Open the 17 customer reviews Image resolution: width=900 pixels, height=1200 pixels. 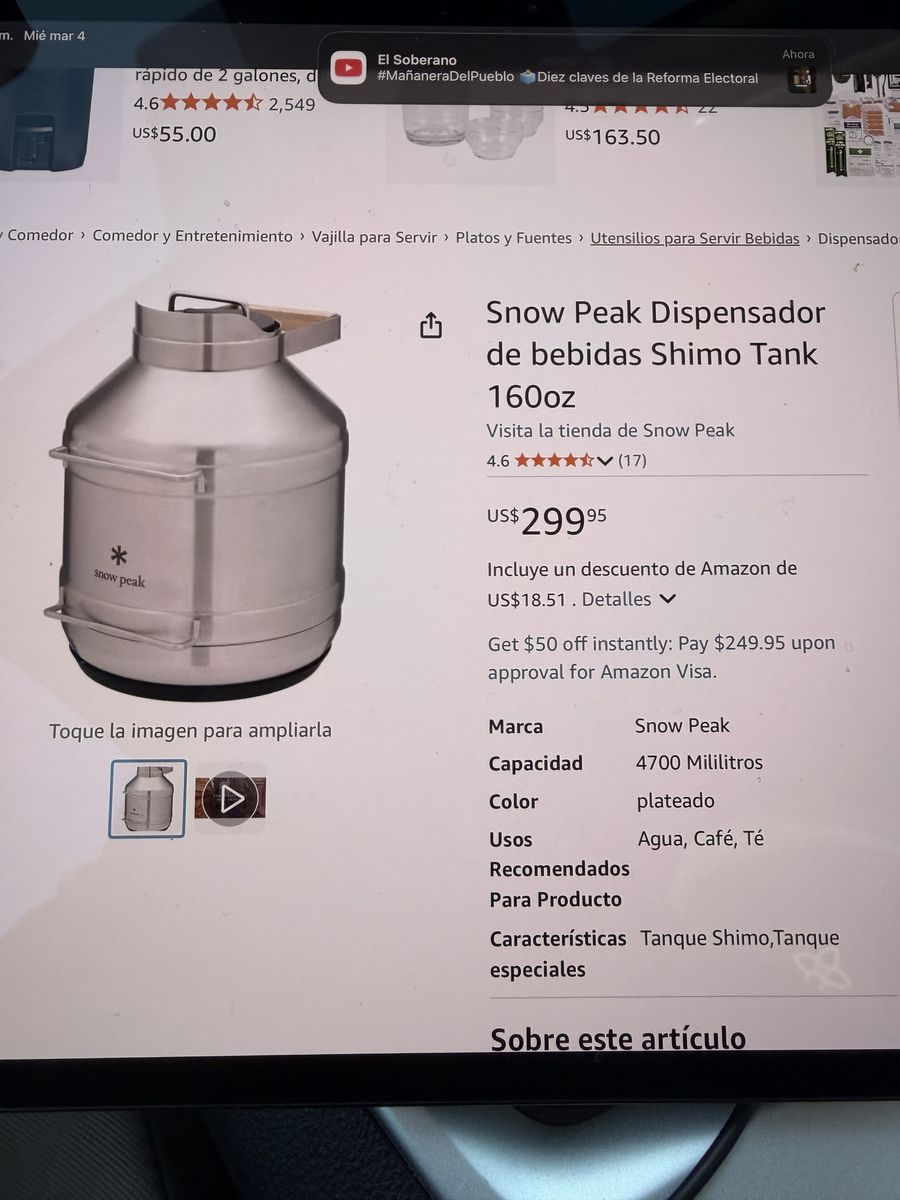pos(632,461)
